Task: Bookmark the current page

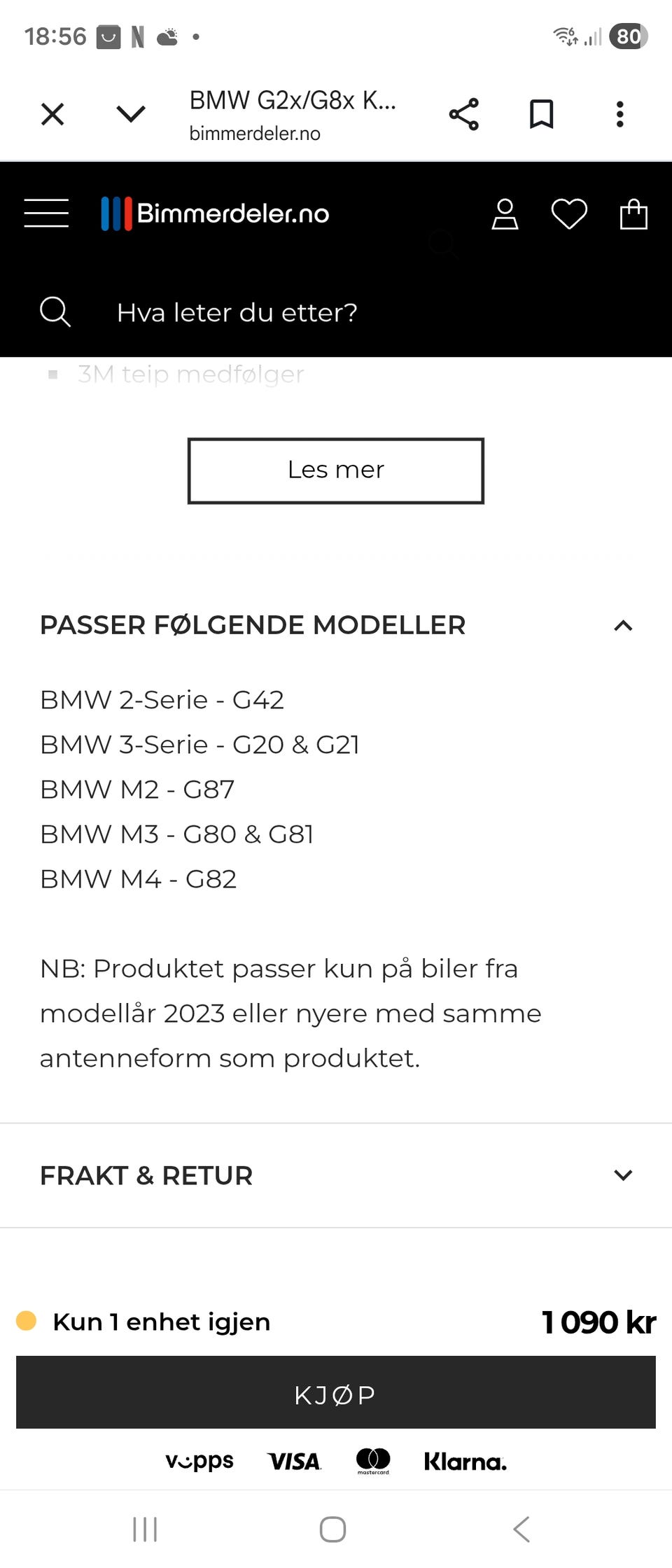Action: pyautogui.click(x=541, y=114)
